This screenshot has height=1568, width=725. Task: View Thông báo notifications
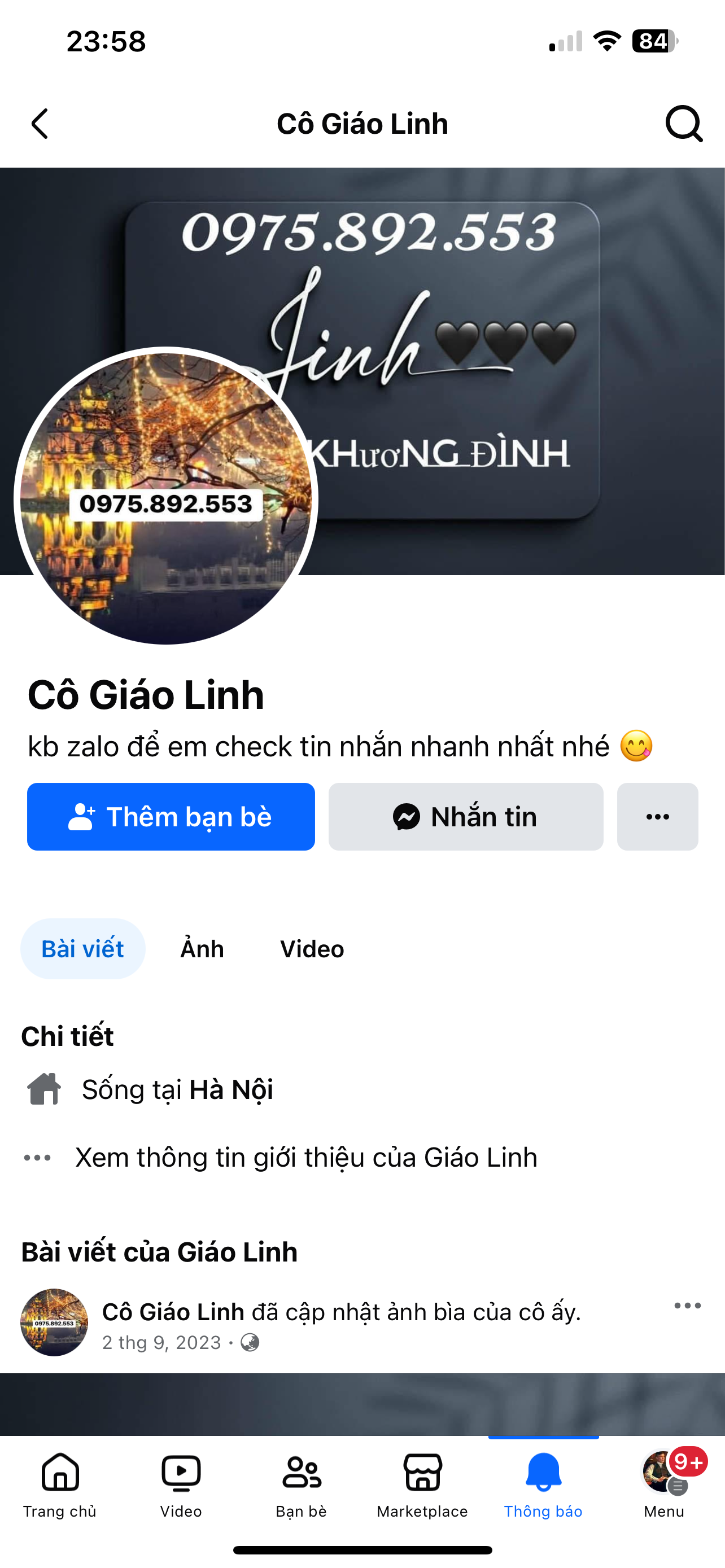click(x=543, y=1484)
